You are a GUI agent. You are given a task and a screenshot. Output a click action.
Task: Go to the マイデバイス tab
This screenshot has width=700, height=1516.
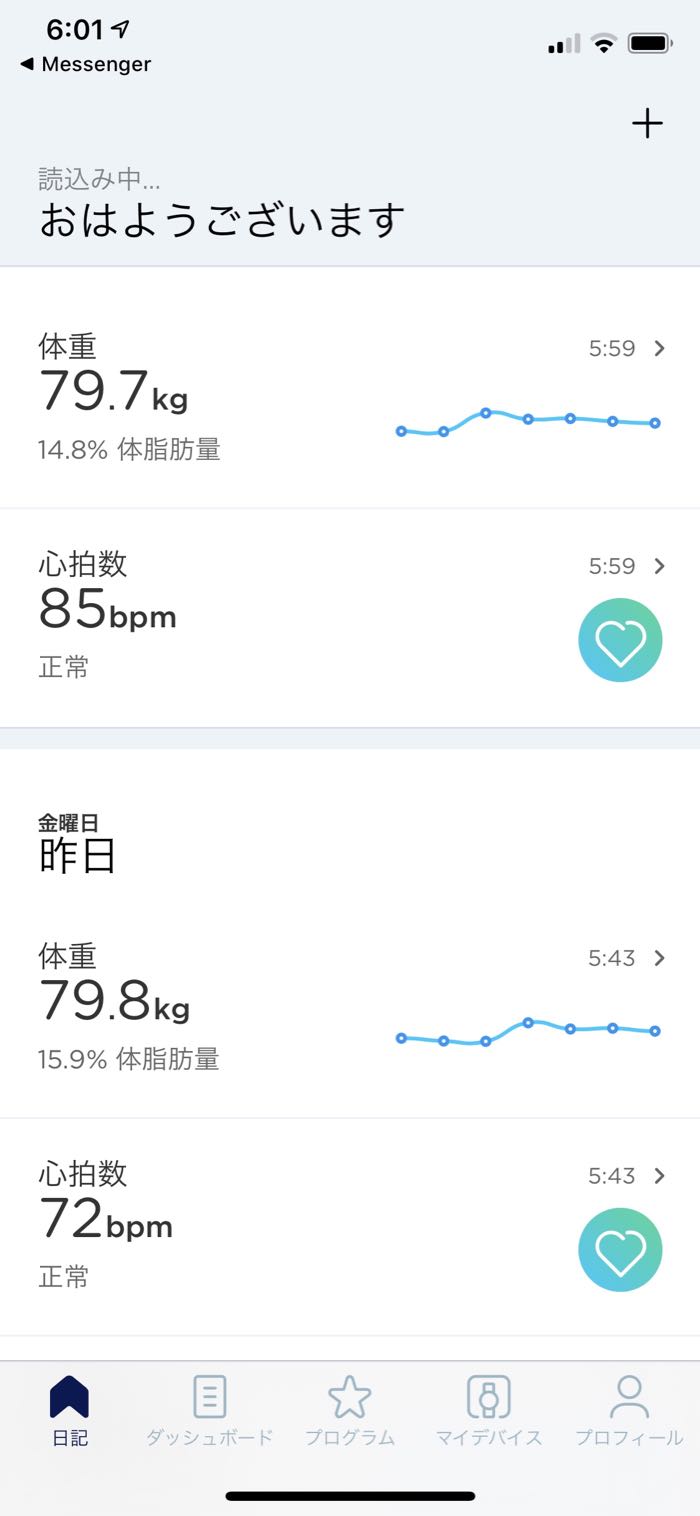[x=489, y=1411]
